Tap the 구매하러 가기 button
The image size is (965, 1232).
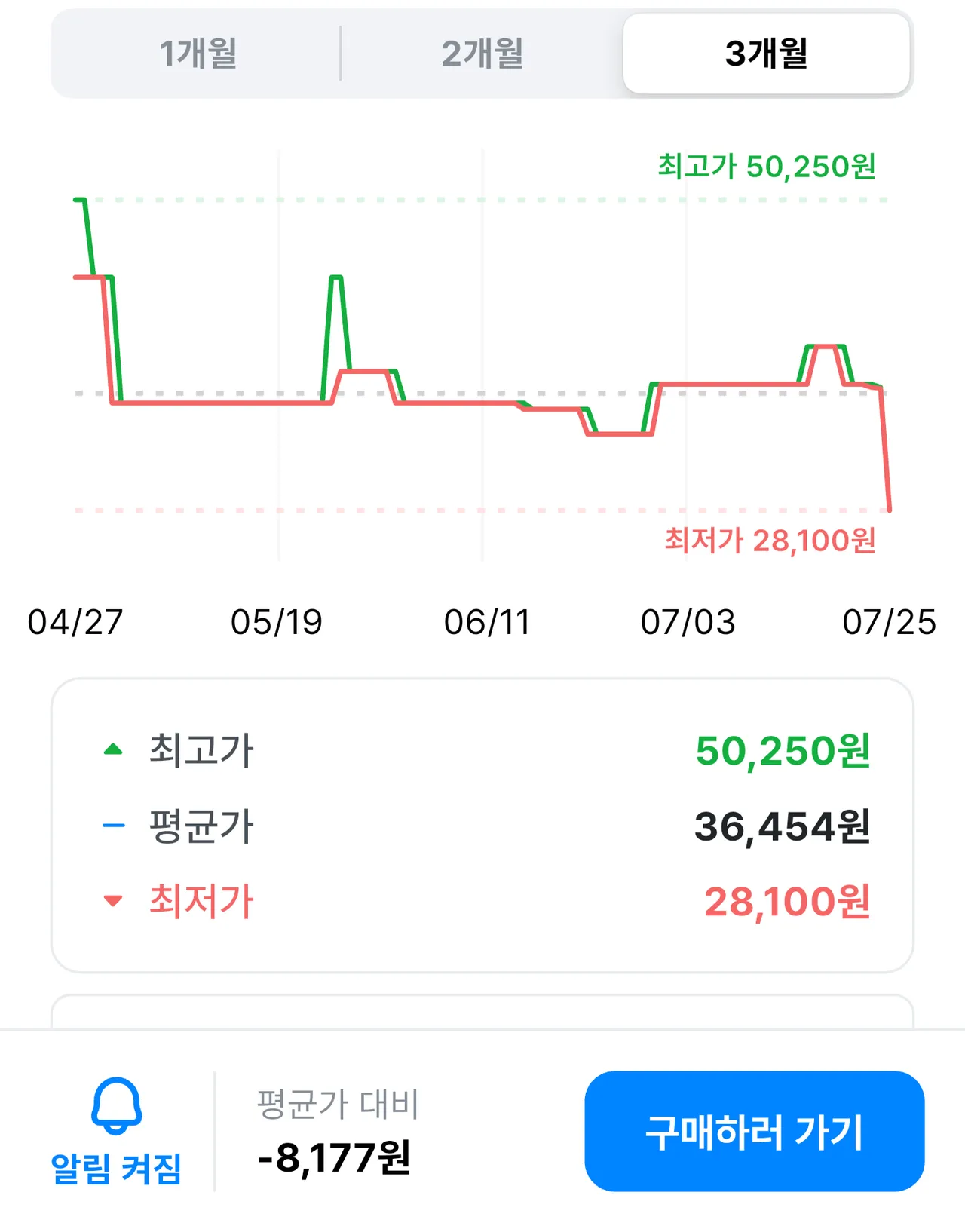(754, 1131)
